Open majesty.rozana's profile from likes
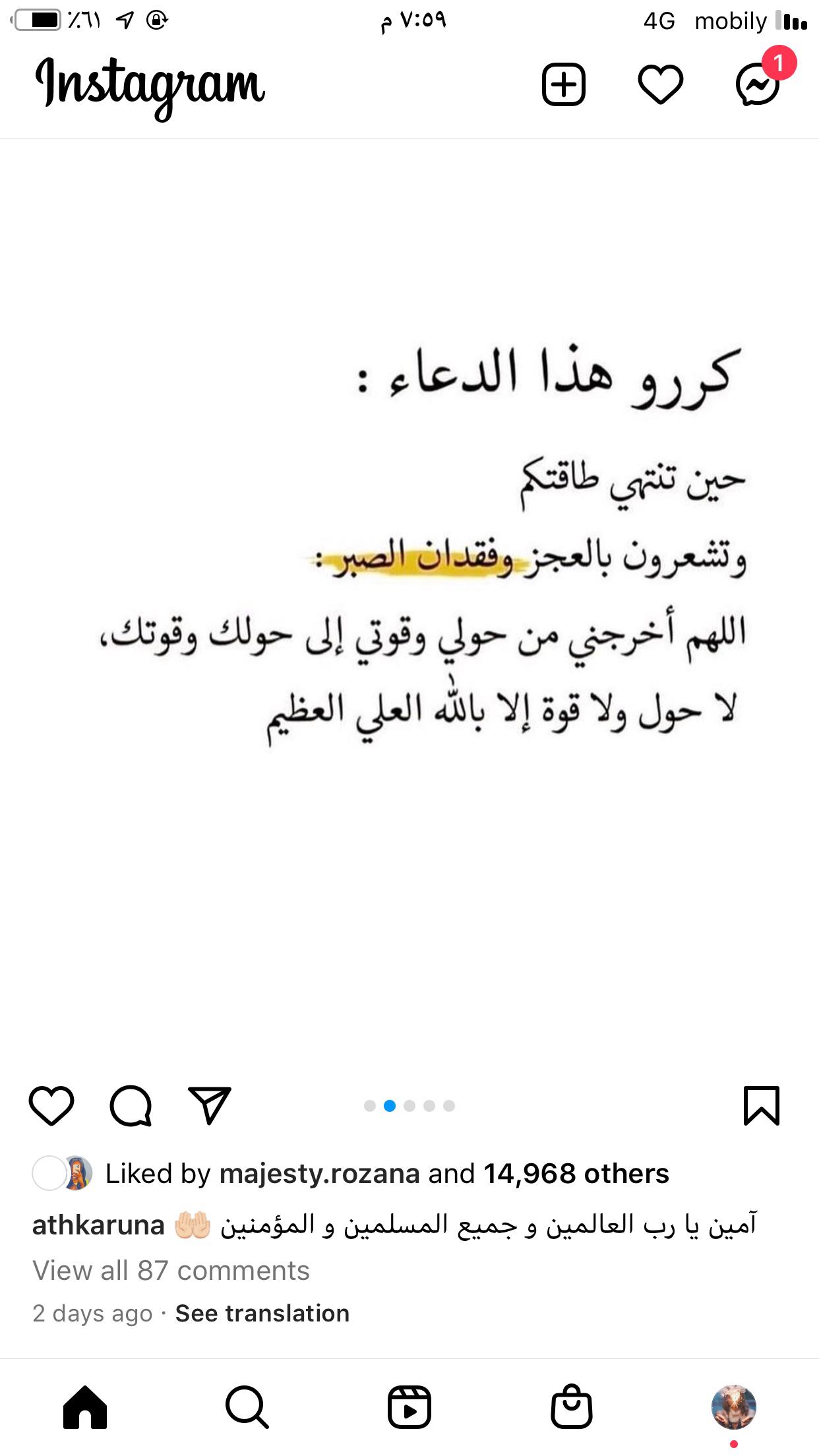The width and height of the screenshot is (819, 1456). tap(319, 1174)
